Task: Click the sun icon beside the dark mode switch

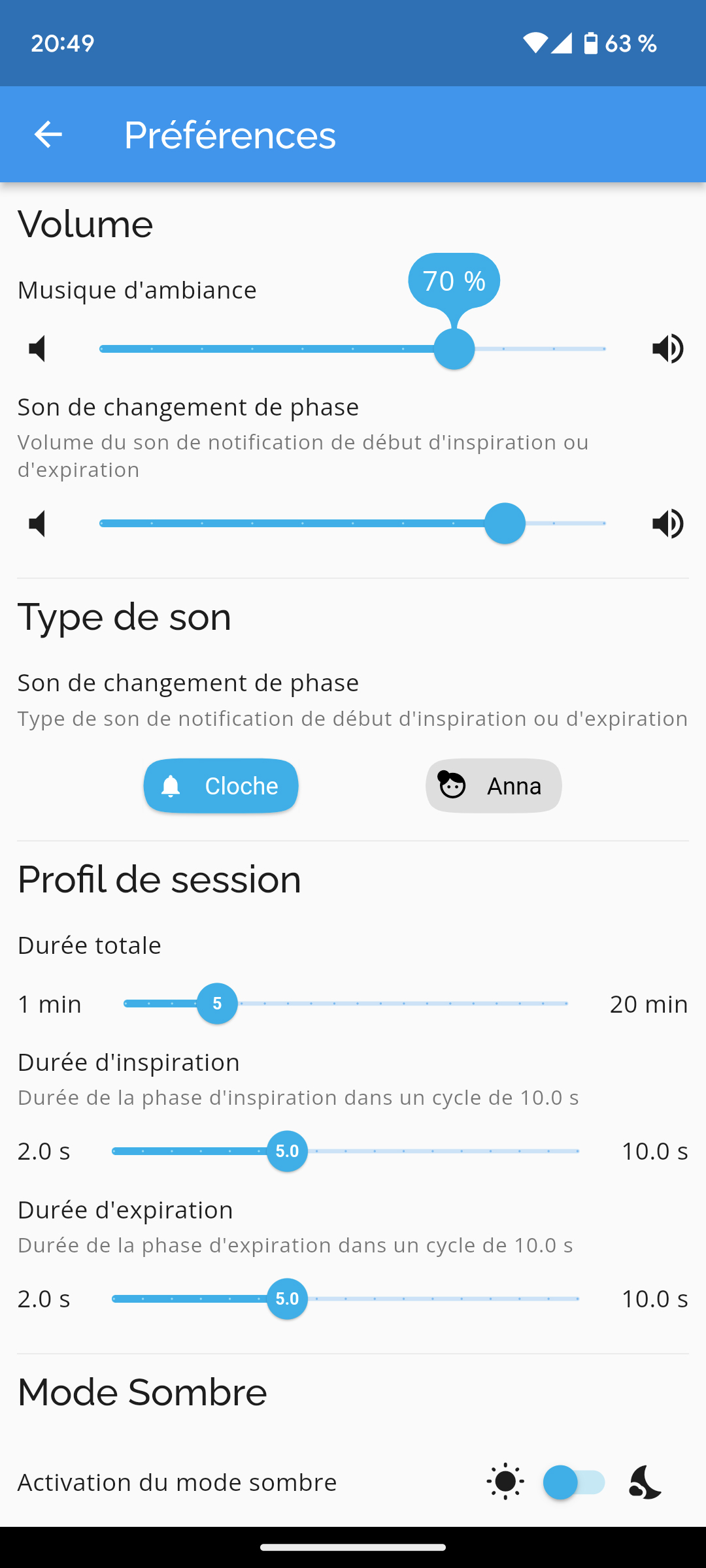Action: pos(505,1482)
